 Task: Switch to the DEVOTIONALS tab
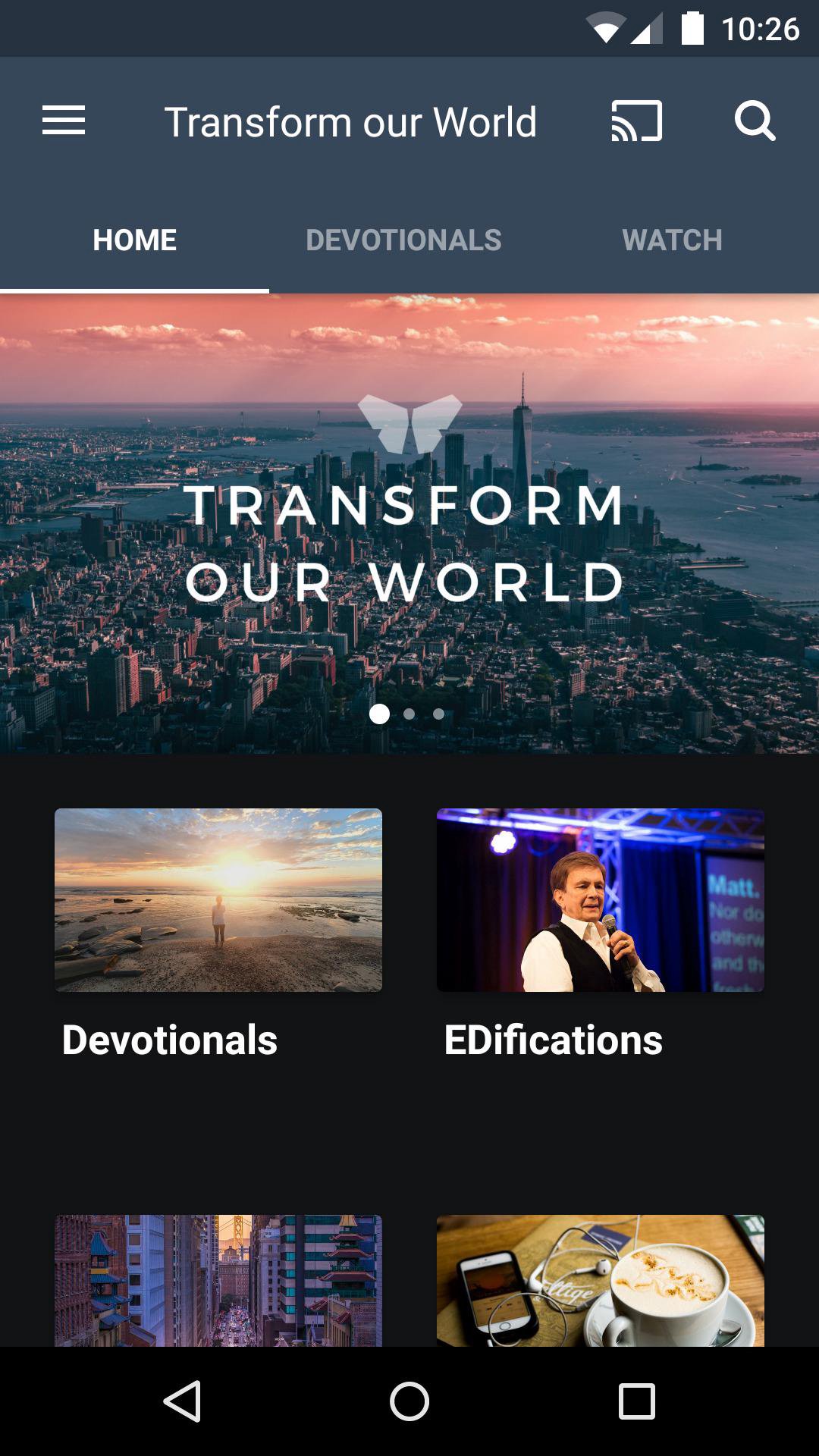(x=403, y=240)
